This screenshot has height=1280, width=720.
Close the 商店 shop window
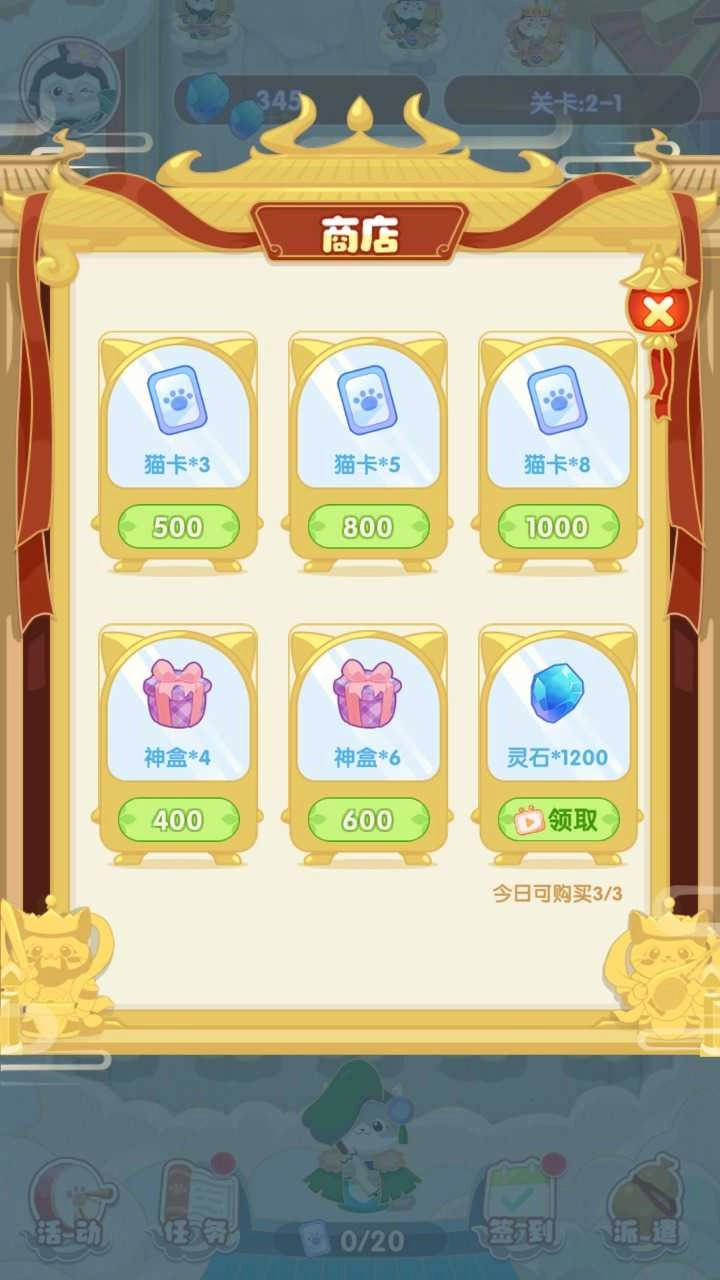pyautogui.click(x=657, y=312)
